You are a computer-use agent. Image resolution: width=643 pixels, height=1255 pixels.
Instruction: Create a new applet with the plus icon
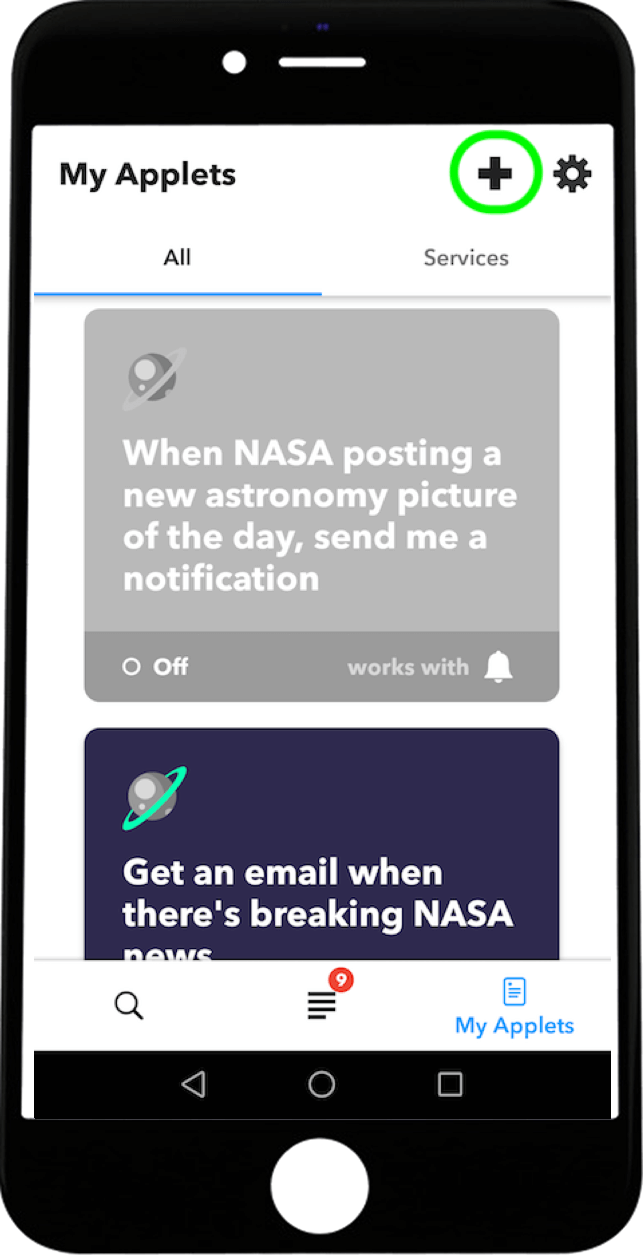(494, 174)
